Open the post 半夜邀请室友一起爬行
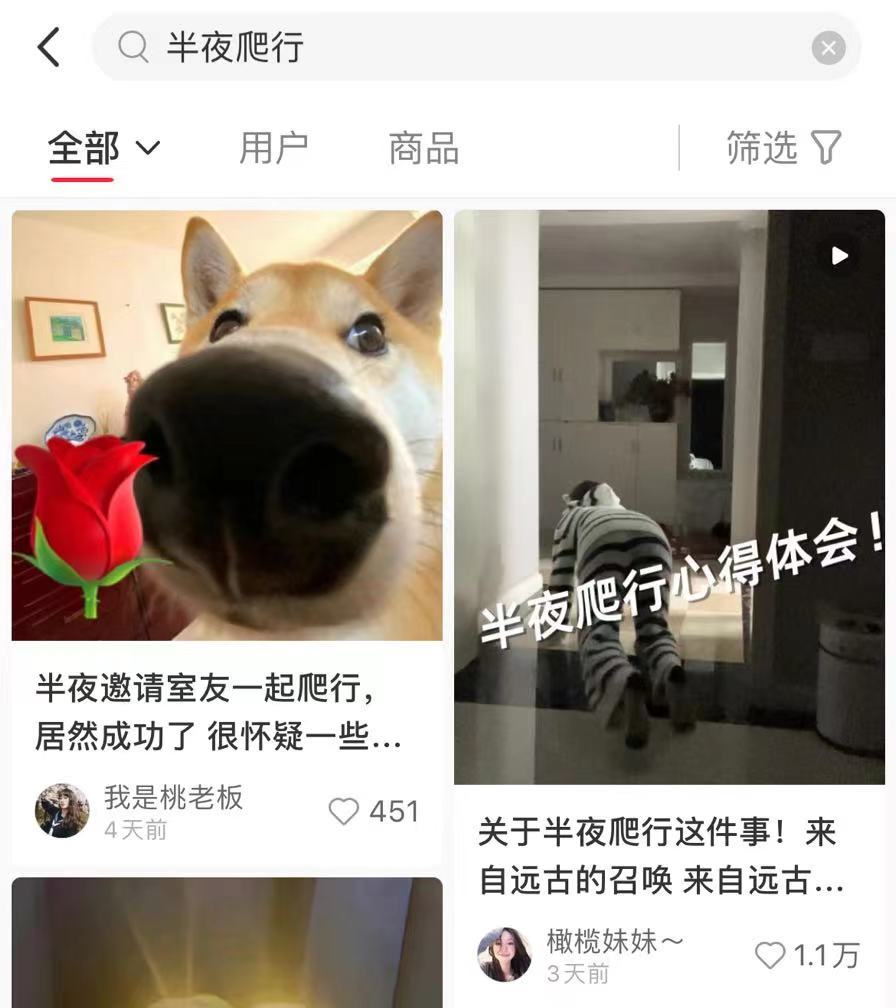896x1008 pixels. point(227,425)
